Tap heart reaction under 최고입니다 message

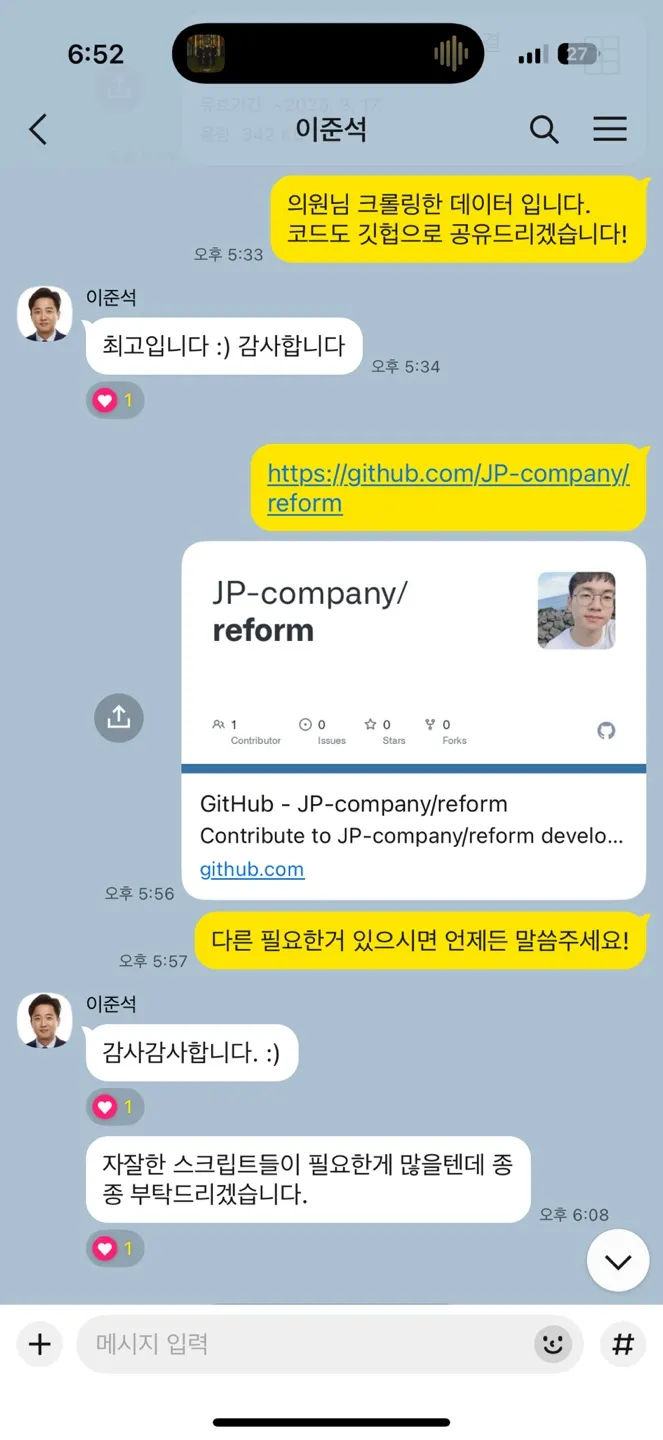[x=114, y=401]
